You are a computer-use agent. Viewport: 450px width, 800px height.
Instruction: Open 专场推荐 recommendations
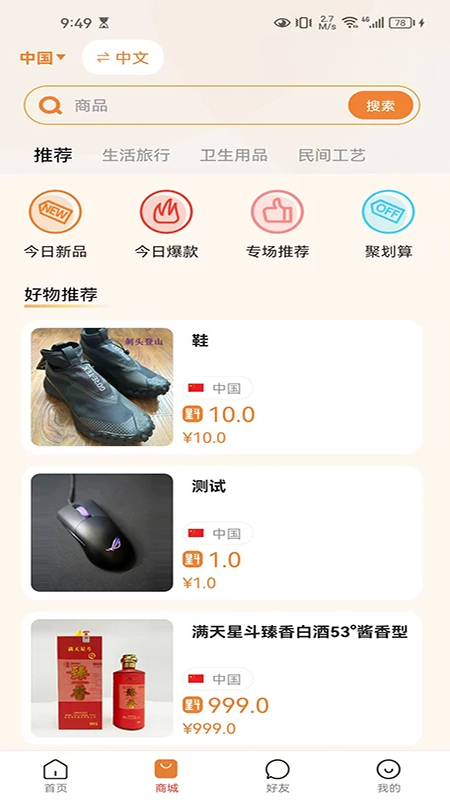[x=278, y=224]
